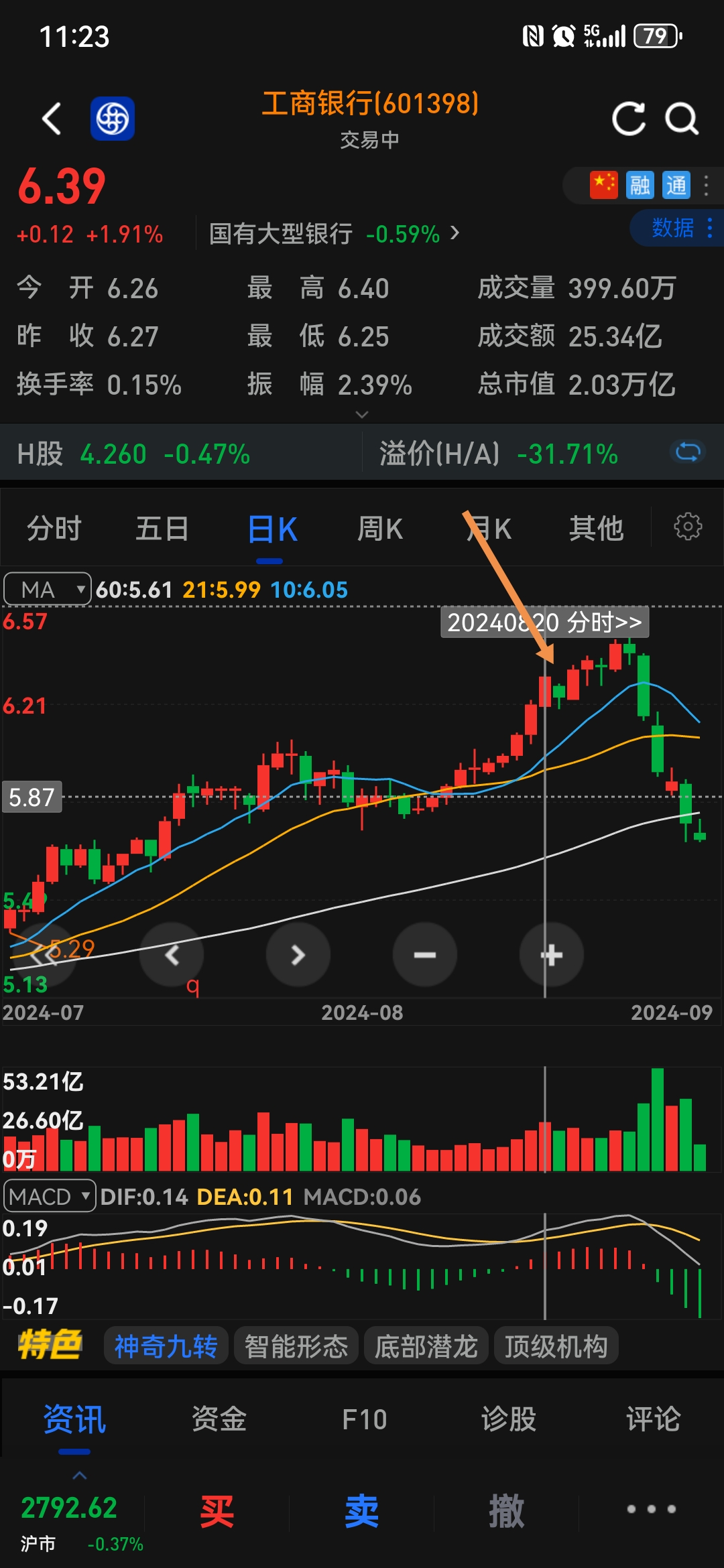Select the 周K chart tab

(x=380, y=529)
